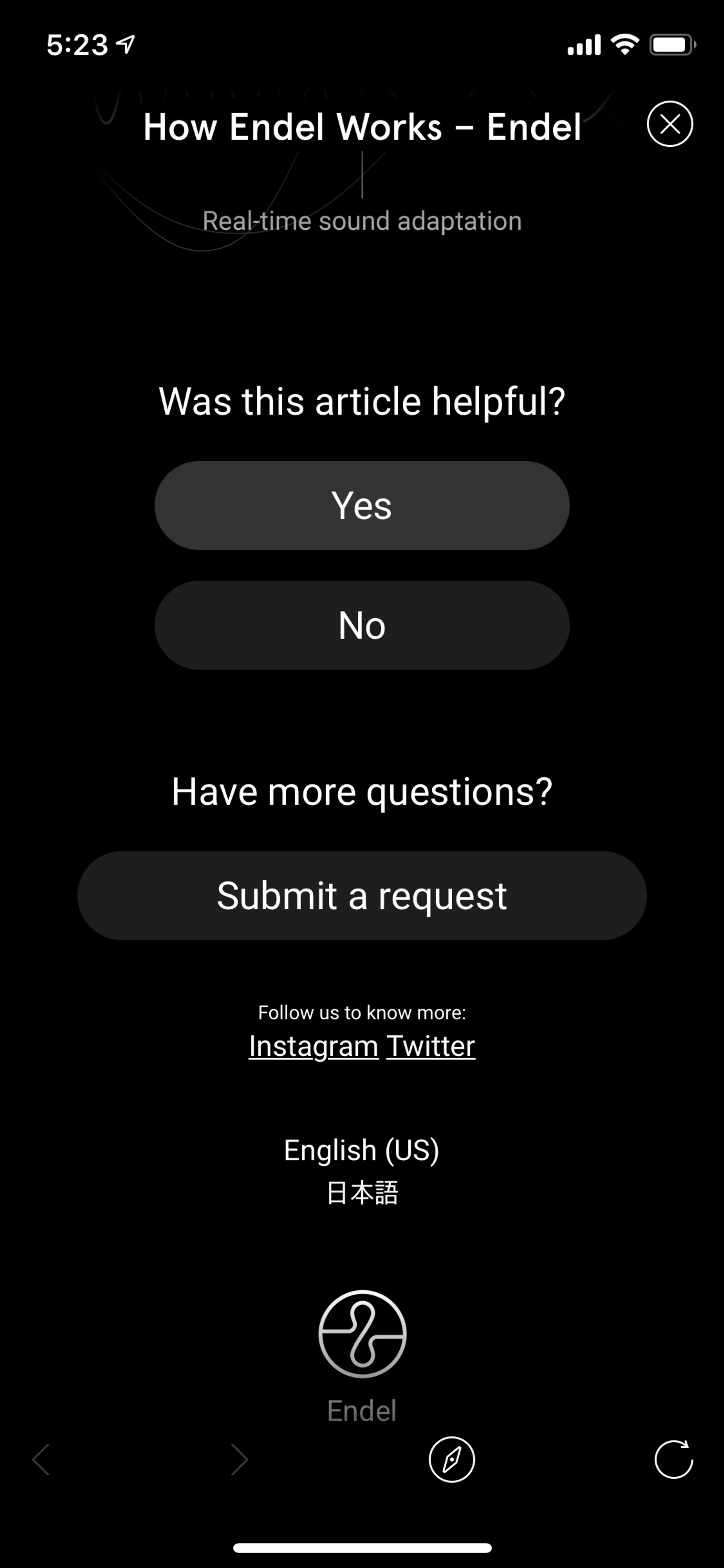724x1568 pixels.
Task: Tap Submit a request
Action: click(x=362, y=895)
